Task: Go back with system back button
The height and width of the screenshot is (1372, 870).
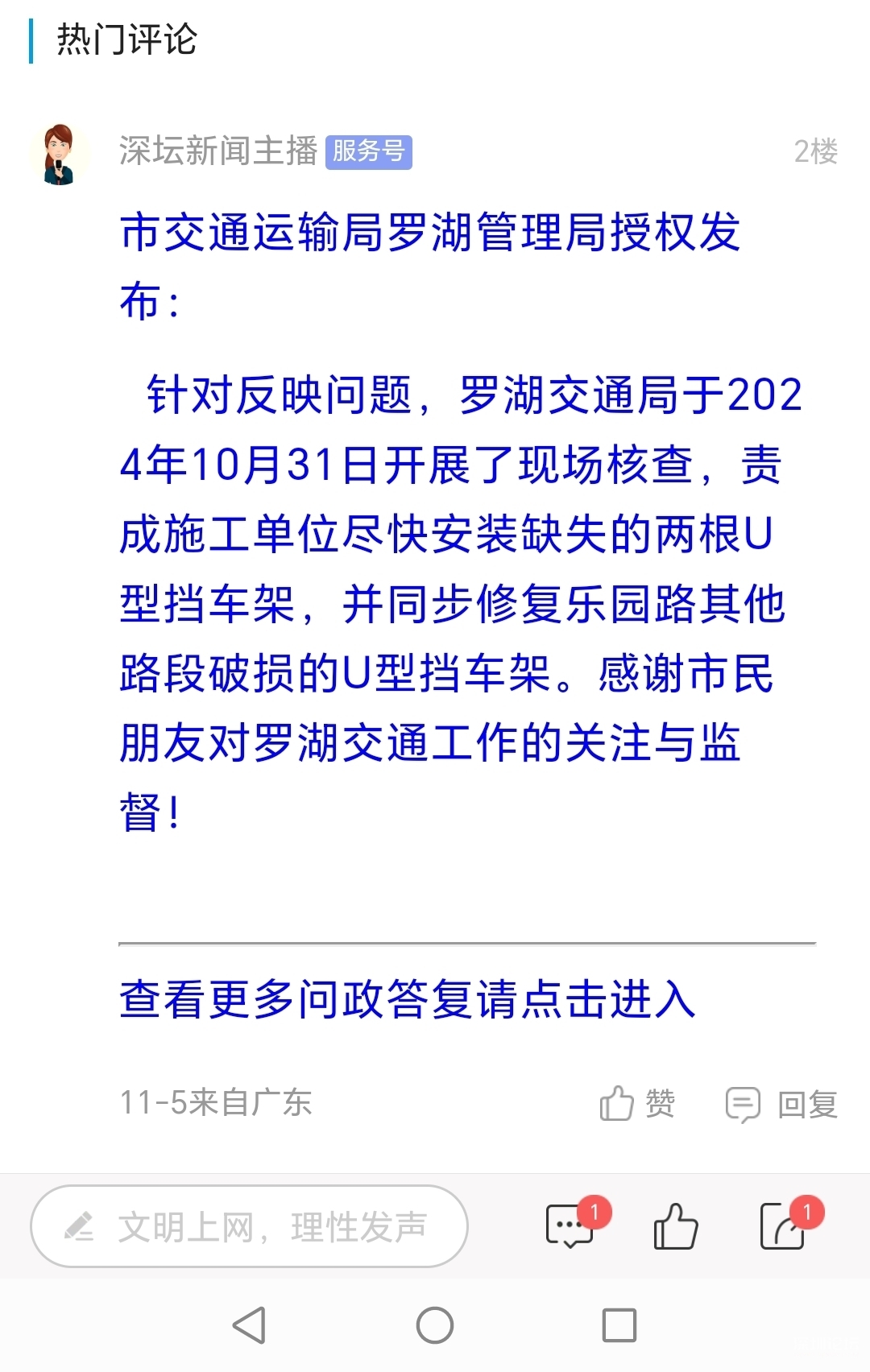Action: coord(250,1324)
